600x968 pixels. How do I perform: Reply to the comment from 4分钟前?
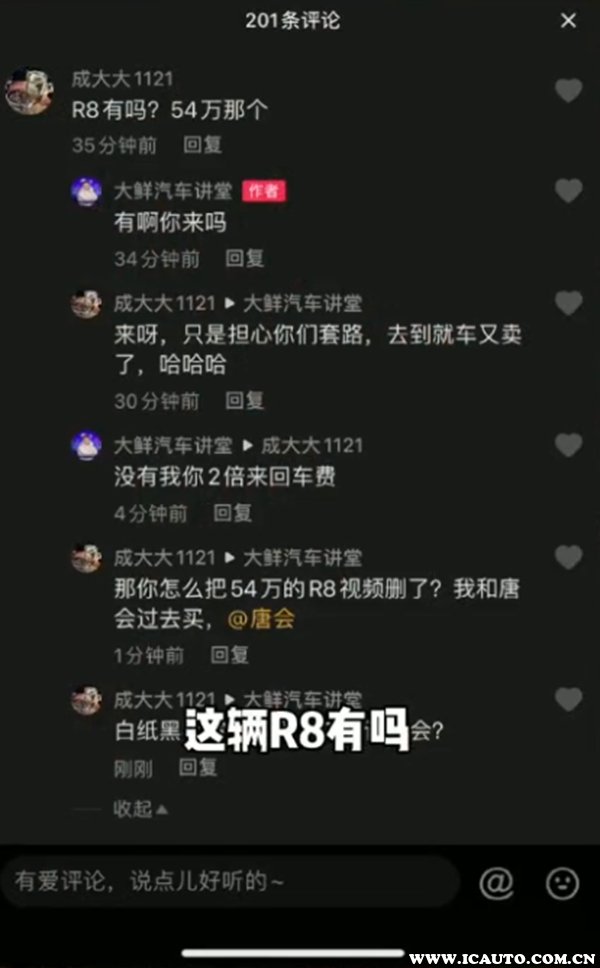click(233, 514)
